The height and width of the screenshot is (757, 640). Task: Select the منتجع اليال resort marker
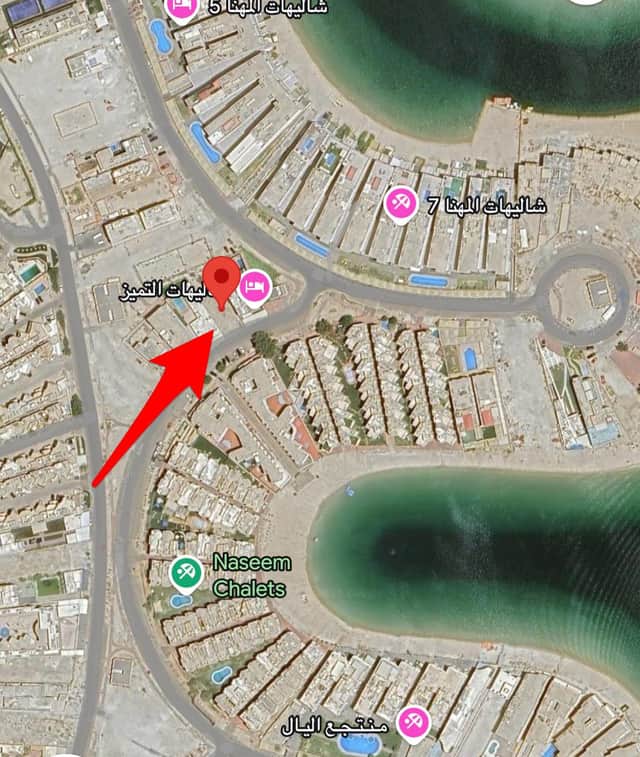(411, 722)
